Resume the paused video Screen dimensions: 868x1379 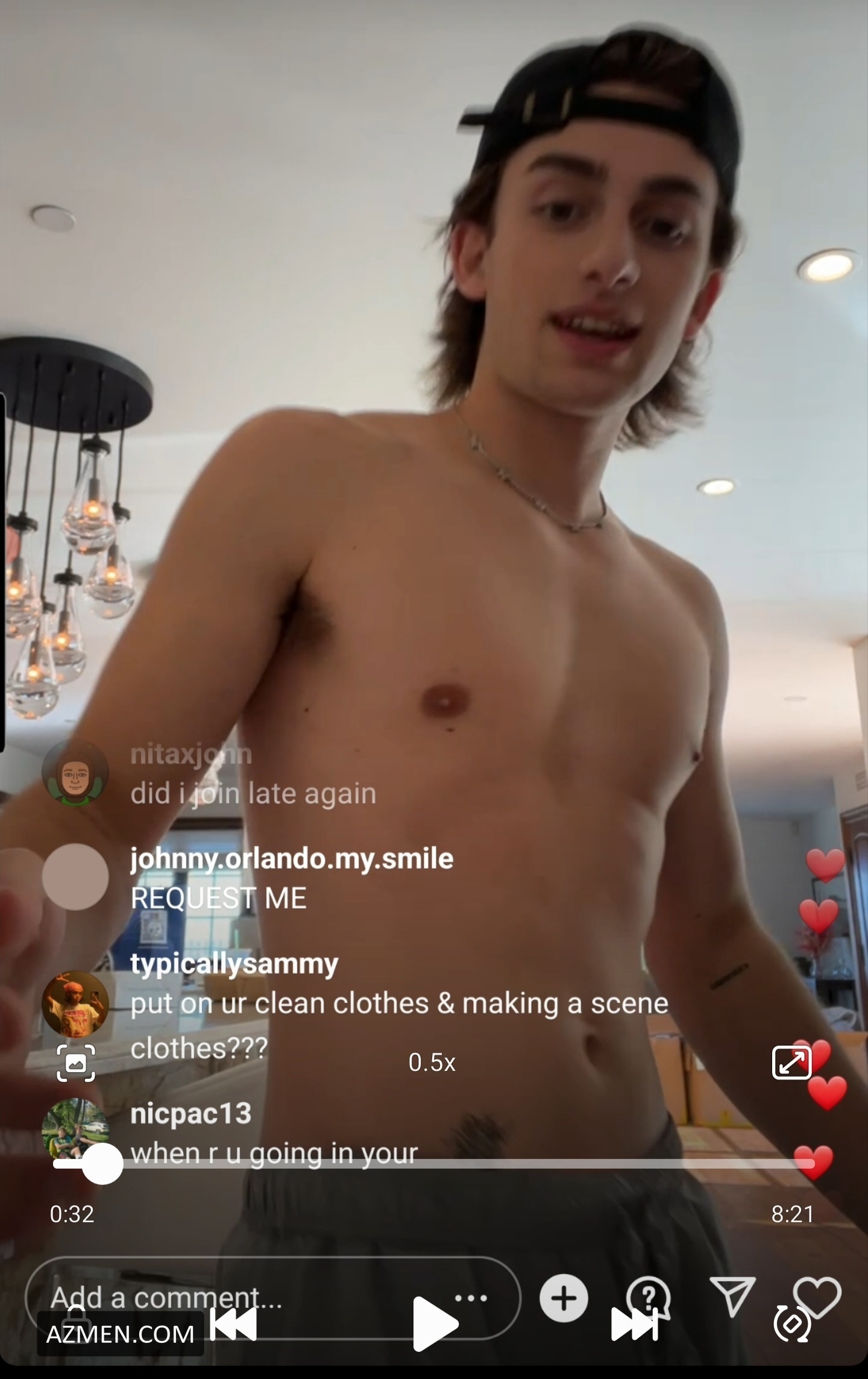(435, 1324)
